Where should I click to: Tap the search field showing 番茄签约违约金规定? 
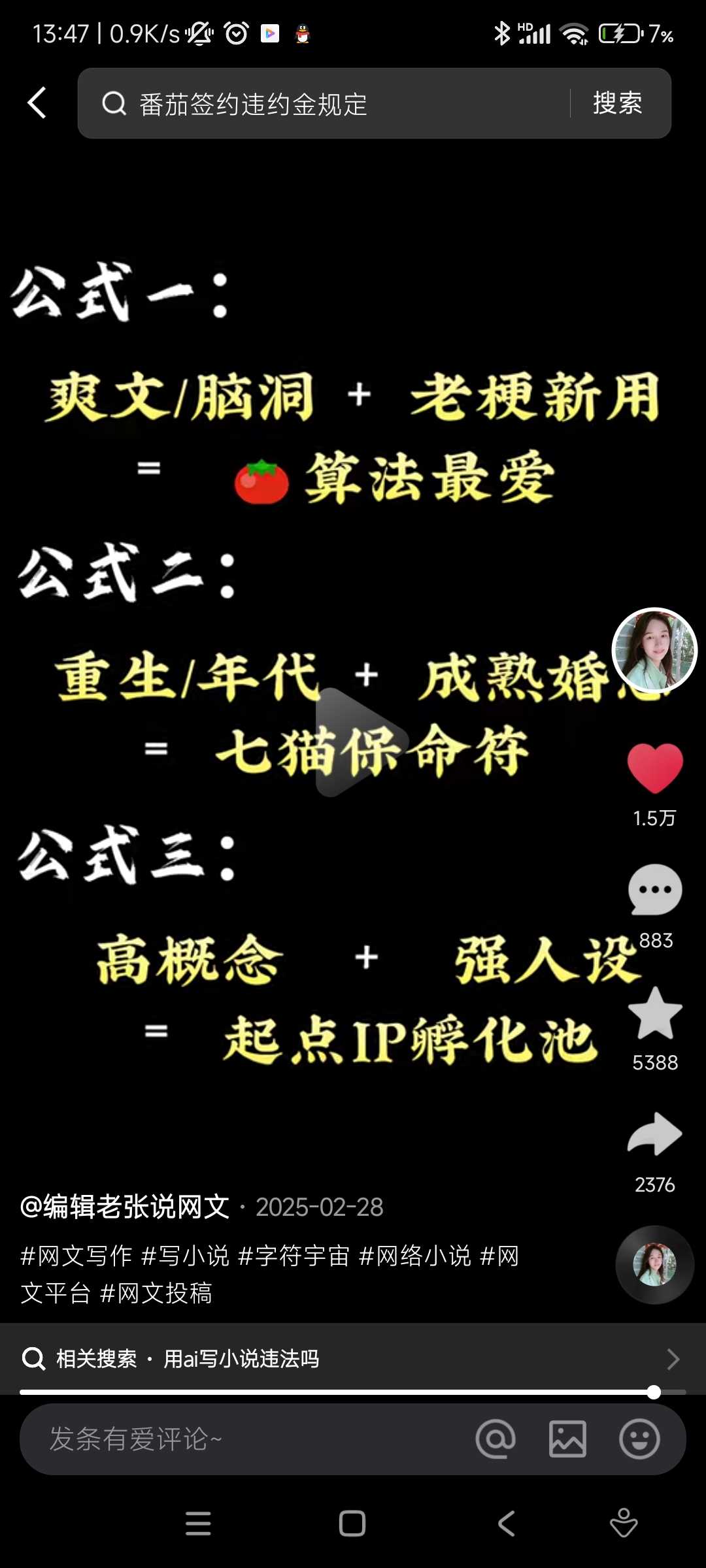pyautogui.click(x=327, y=103)
